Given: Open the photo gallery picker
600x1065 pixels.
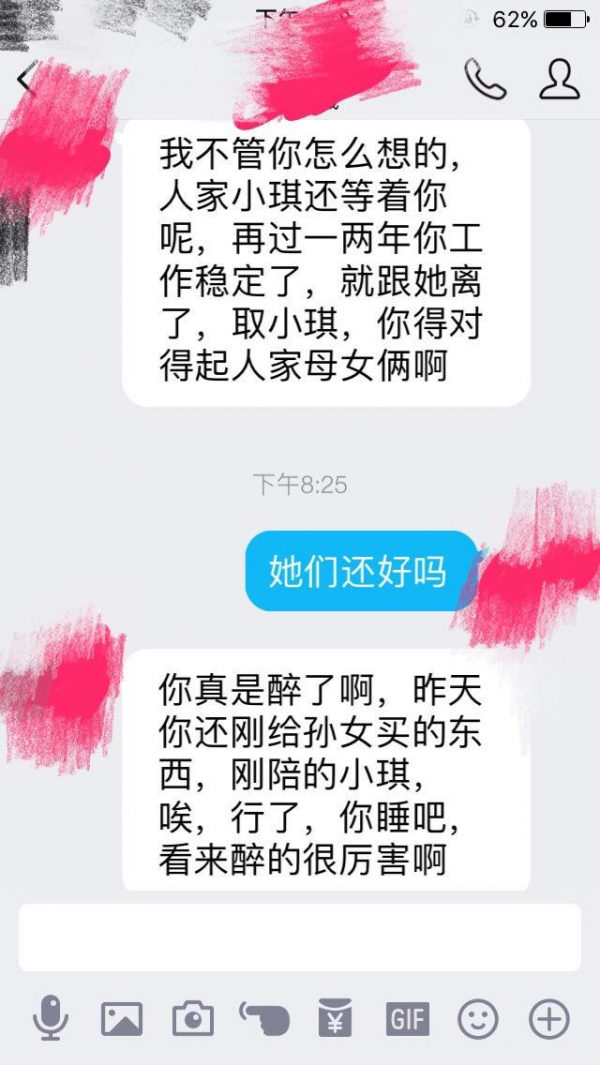Looking at the screenshot, I should pos(122,1019).
